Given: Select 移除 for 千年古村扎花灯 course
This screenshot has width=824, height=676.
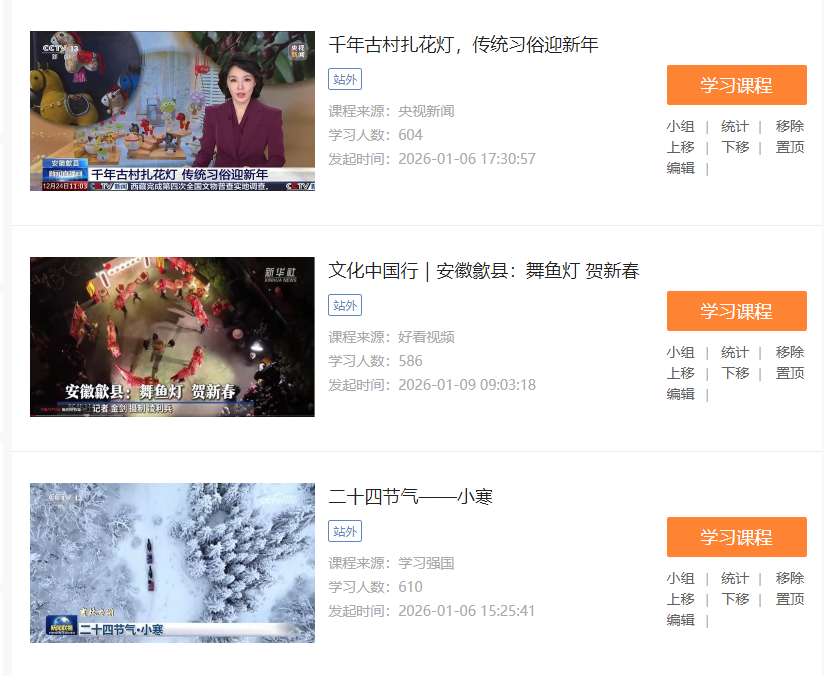Looking at the screenshot, I should point(789,126).
